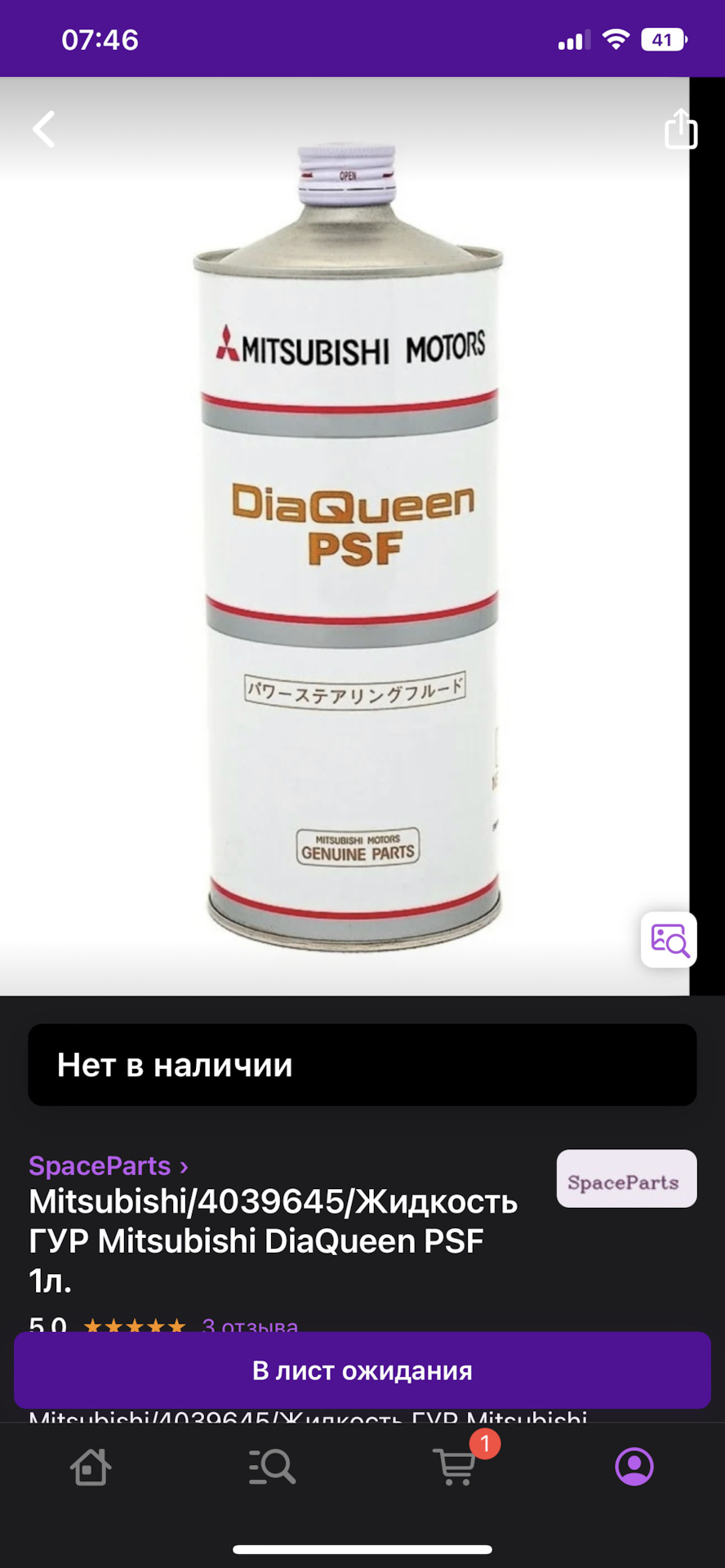
Task: Tap В лист ожидания button
Action: tap(362, 1371)
